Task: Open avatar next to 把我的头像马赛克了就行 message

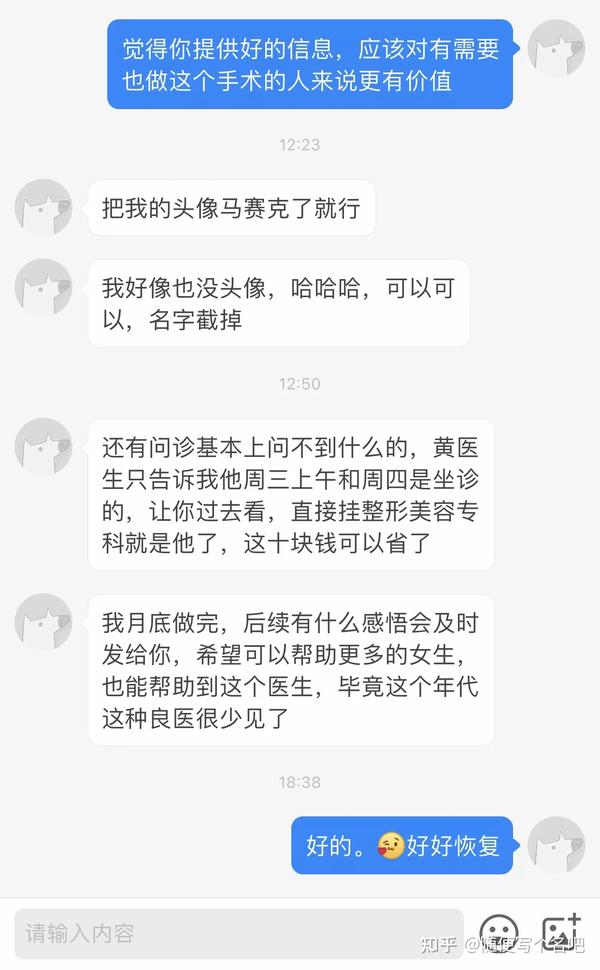Action: pos(43,208)
